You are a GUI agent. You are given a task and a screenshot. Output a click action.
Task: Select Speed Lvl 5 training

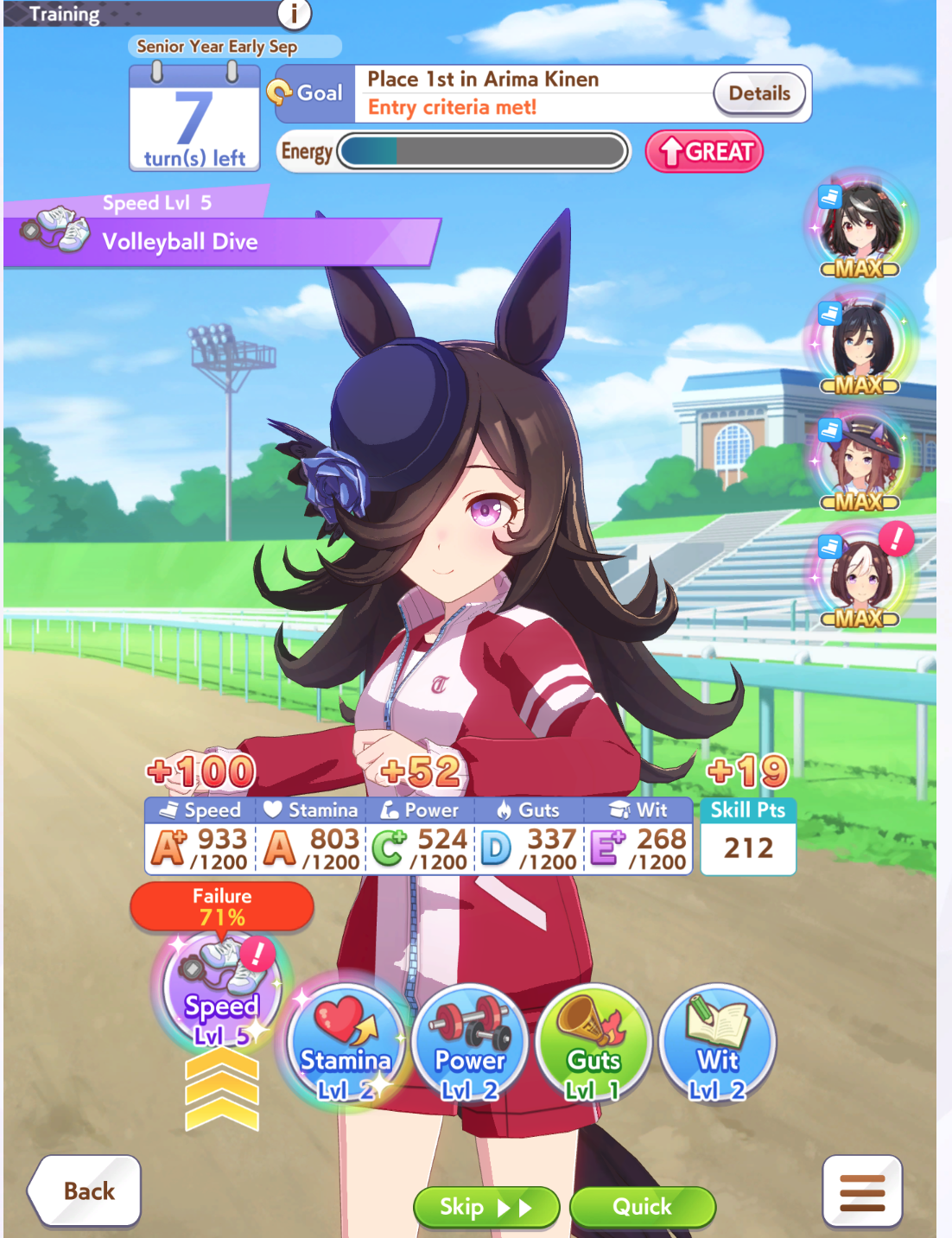(x=222, y=994)
